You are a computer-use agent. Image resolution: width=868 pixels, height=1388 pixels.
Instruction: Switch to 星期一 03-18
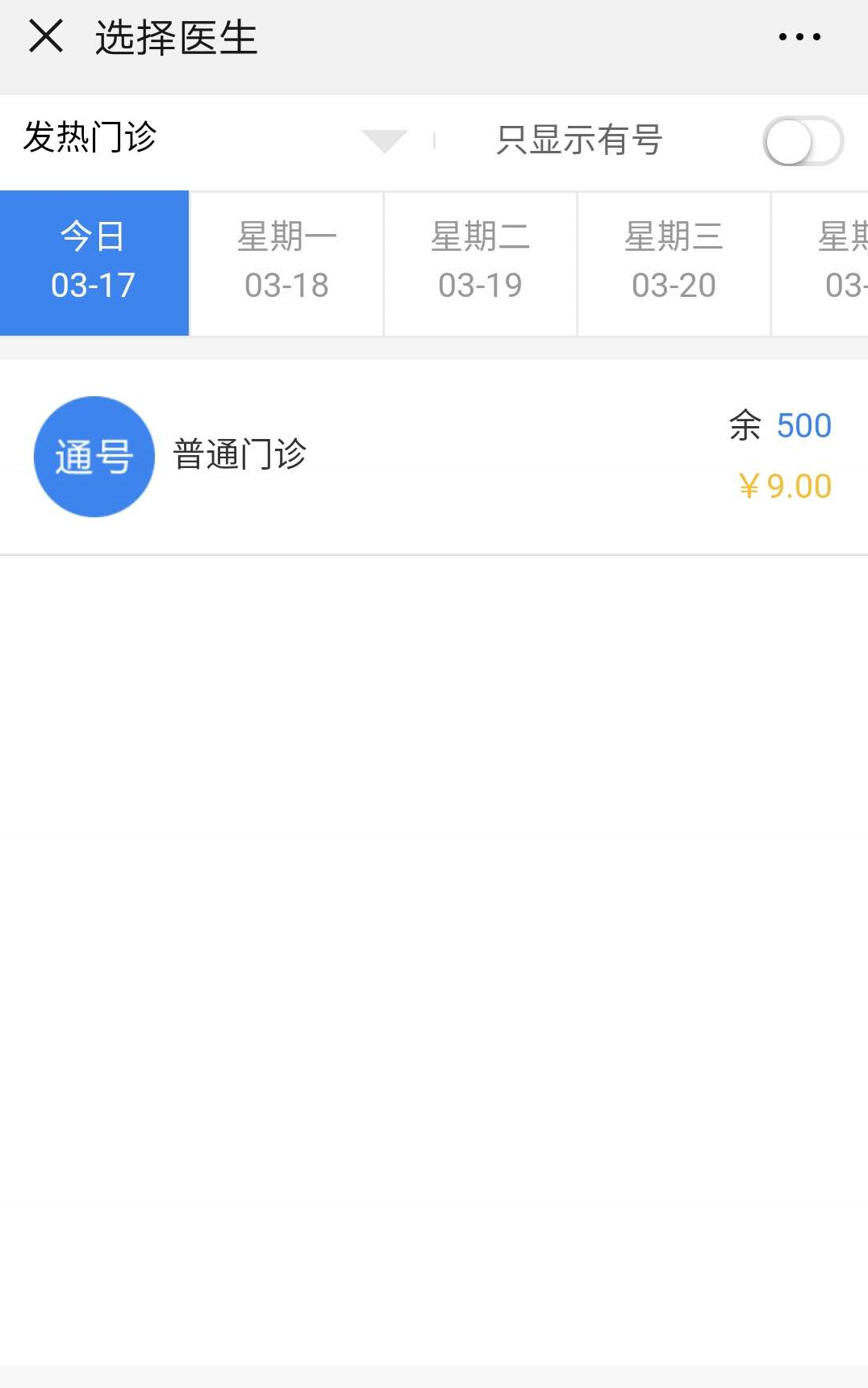pos(286,262)
